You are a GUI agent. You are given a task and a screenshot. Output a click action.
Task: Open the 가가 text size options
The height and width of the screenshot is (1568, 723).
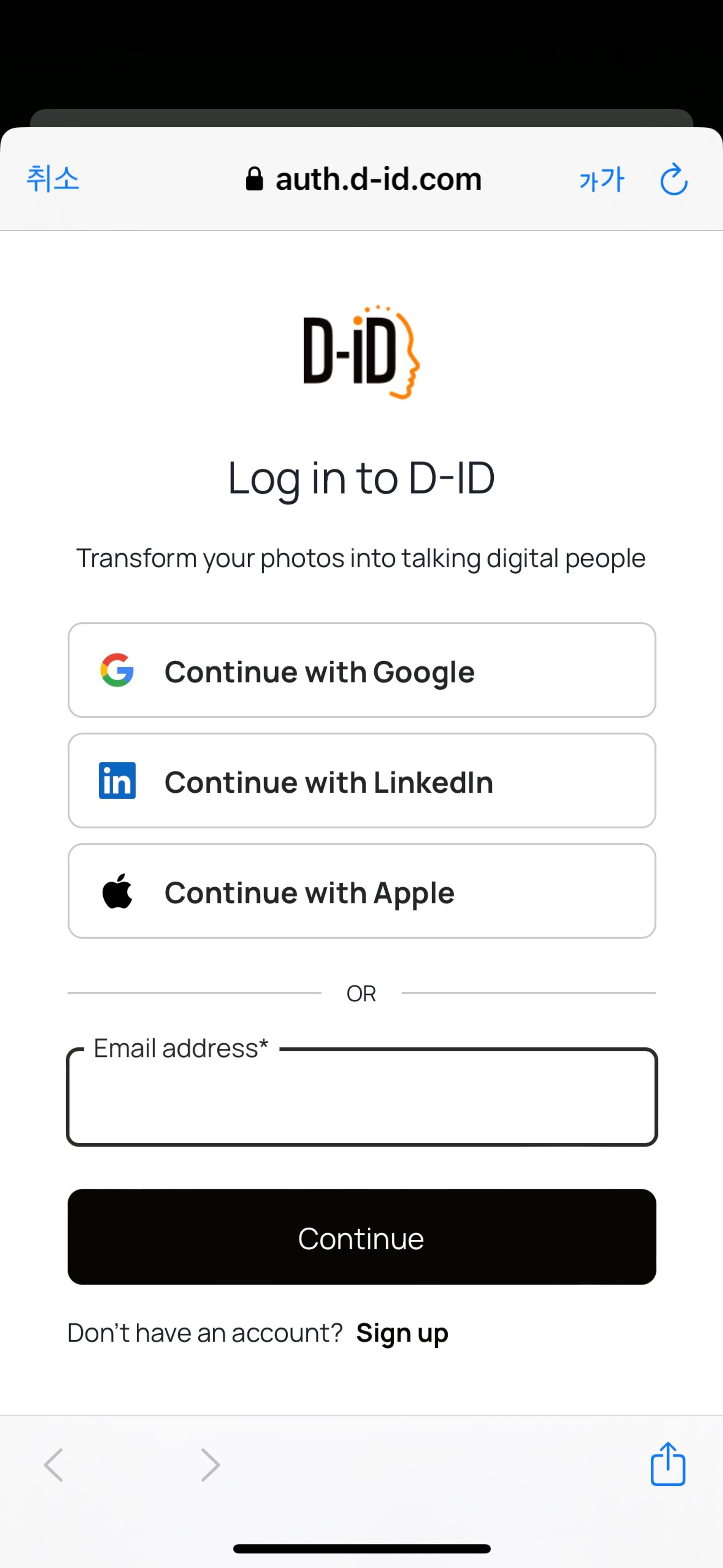(x=601, y=179)
